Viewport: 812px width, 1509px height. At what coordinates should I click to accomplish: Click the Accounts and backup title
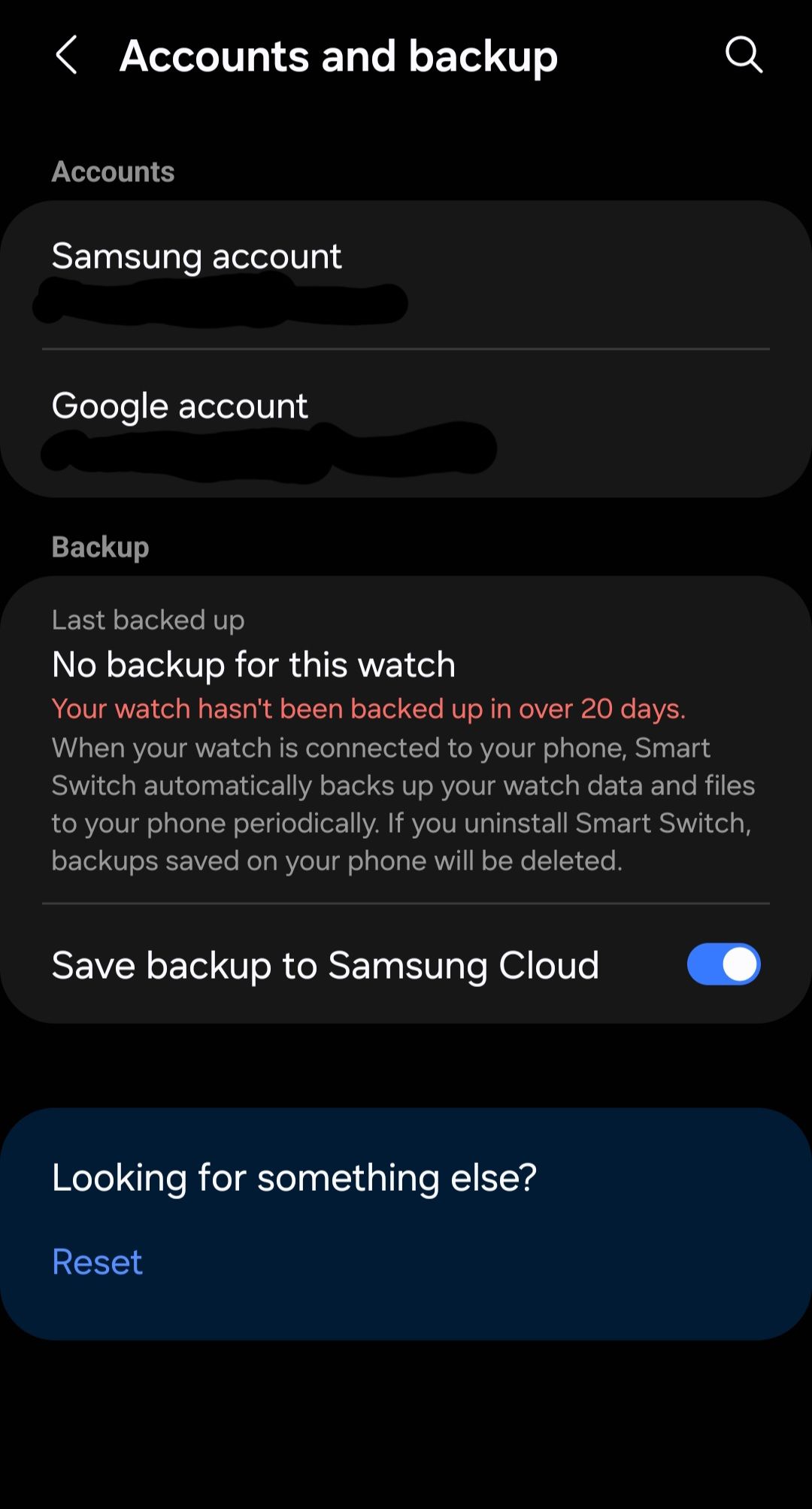pos(339,56)
